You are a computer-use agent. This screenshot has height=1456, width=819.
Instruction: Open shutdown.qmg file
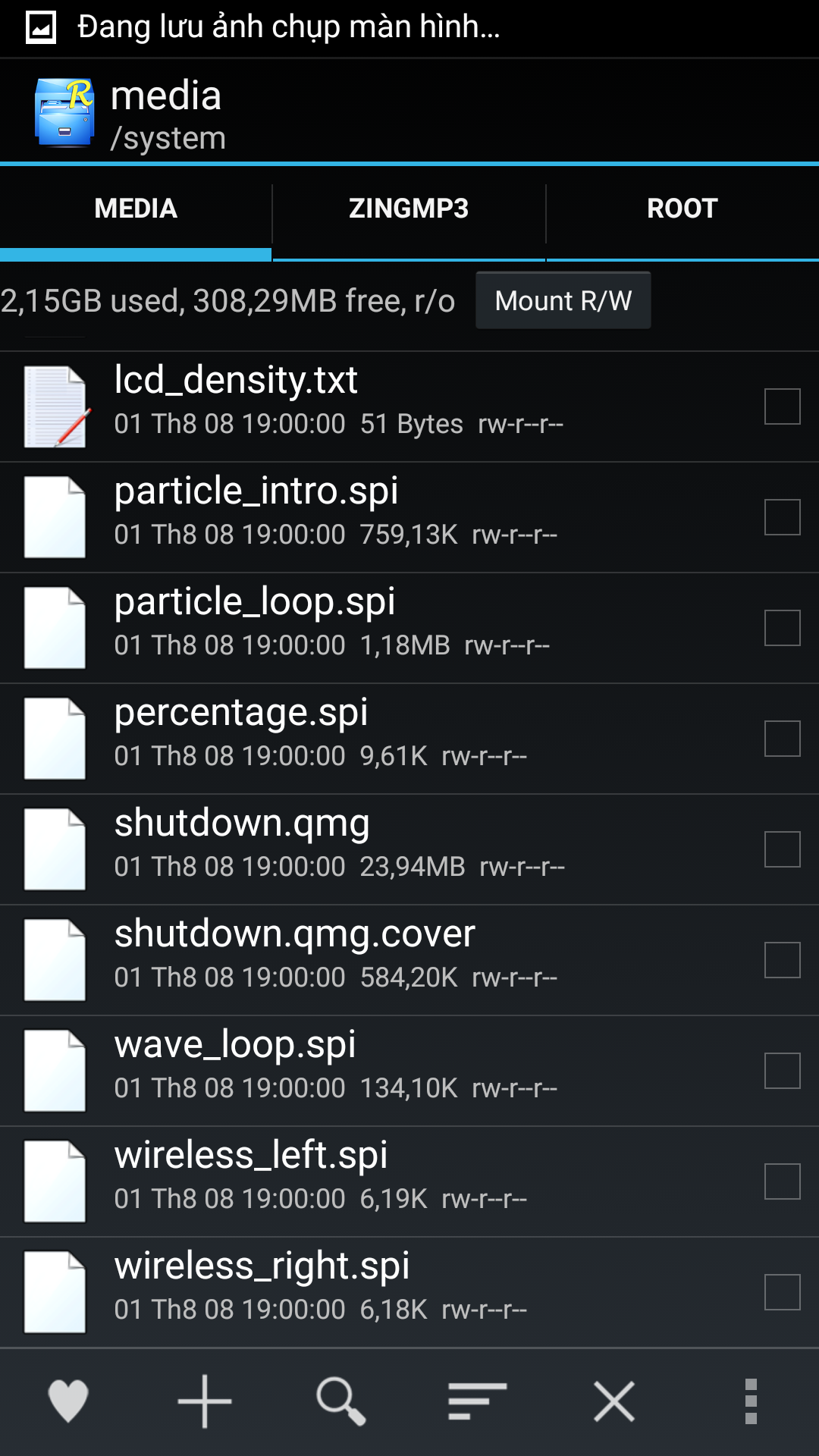pos(409,849)
